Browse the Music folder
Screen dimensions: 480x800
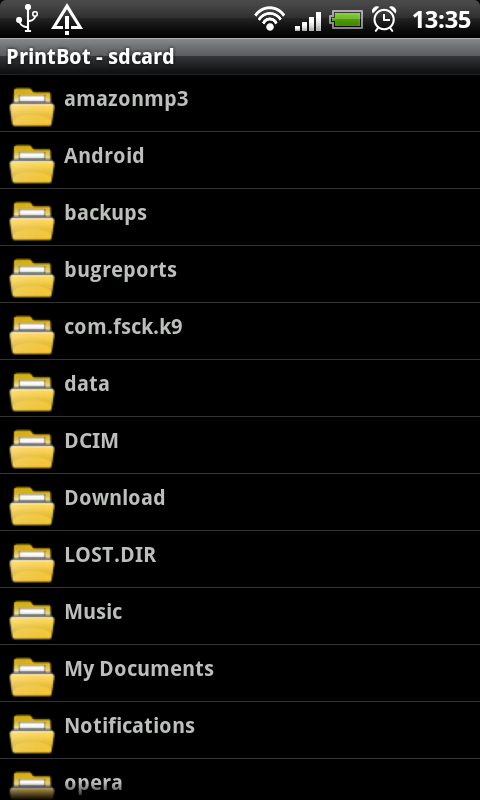(240, 616)
